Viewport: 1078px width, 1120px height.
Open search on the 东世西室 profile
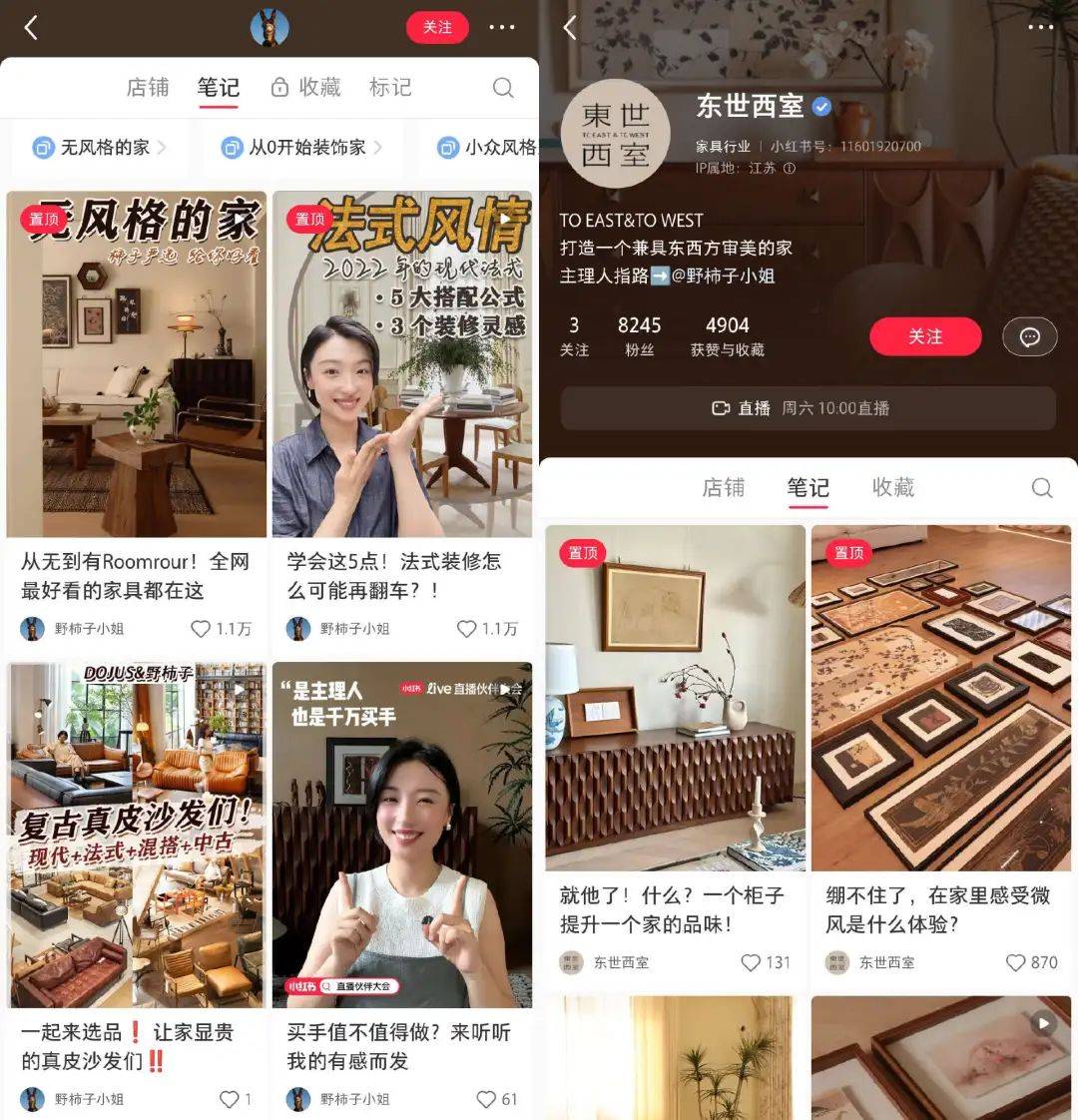[x=1042, y=488]
